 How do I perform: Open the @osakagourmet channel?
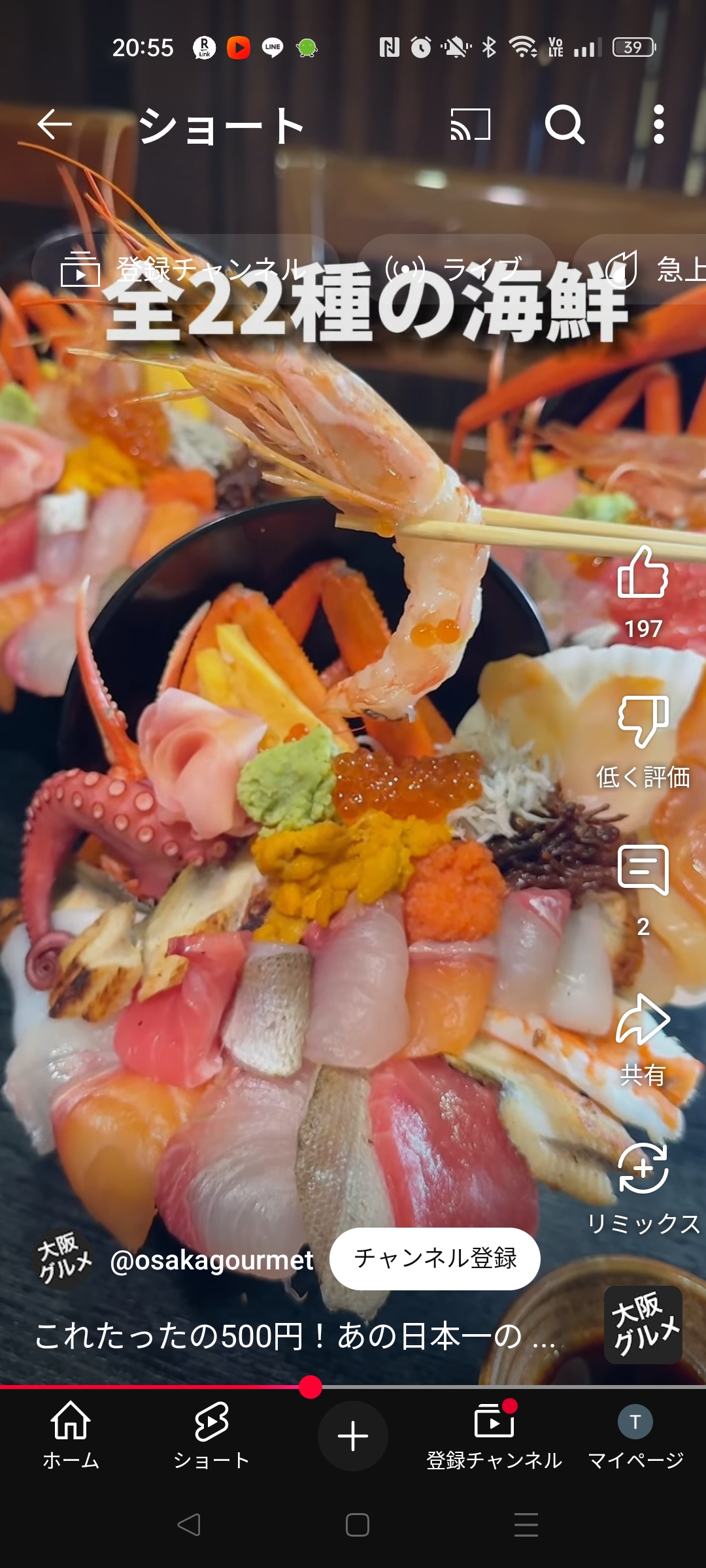pyautogui.click(x=211, y=1260)
